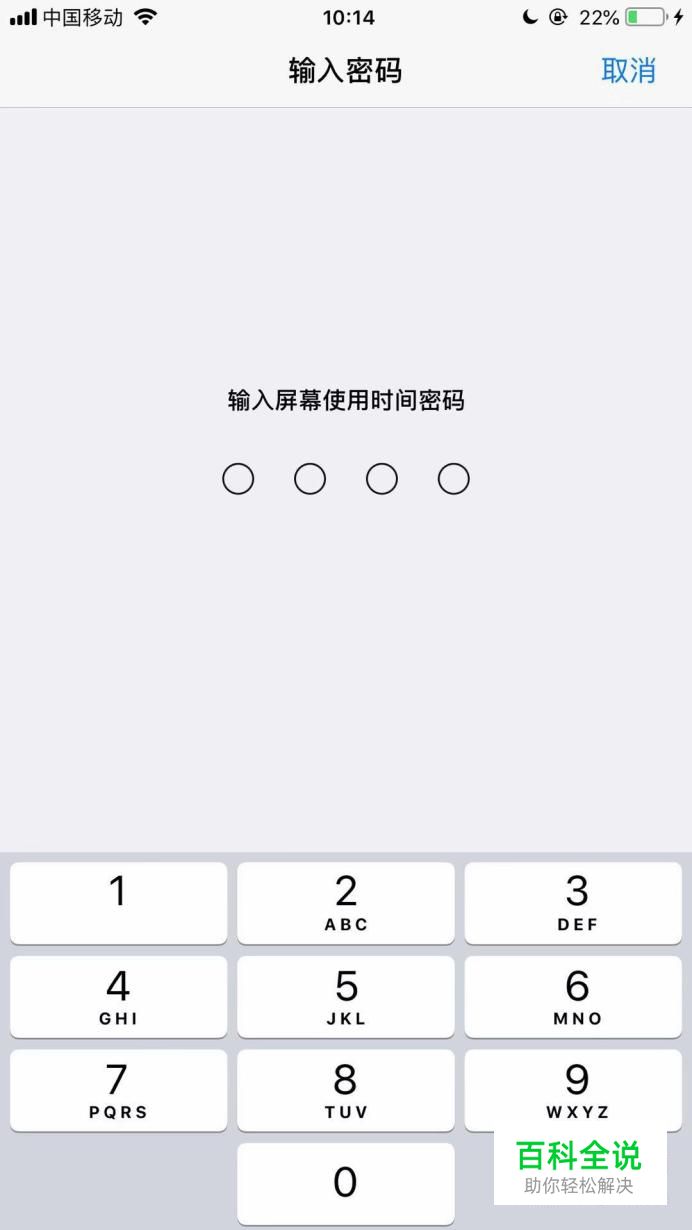692x1230 pixels.
Task: Enter digit 5 (JKL) on the keypad
Action: point(346,997)
